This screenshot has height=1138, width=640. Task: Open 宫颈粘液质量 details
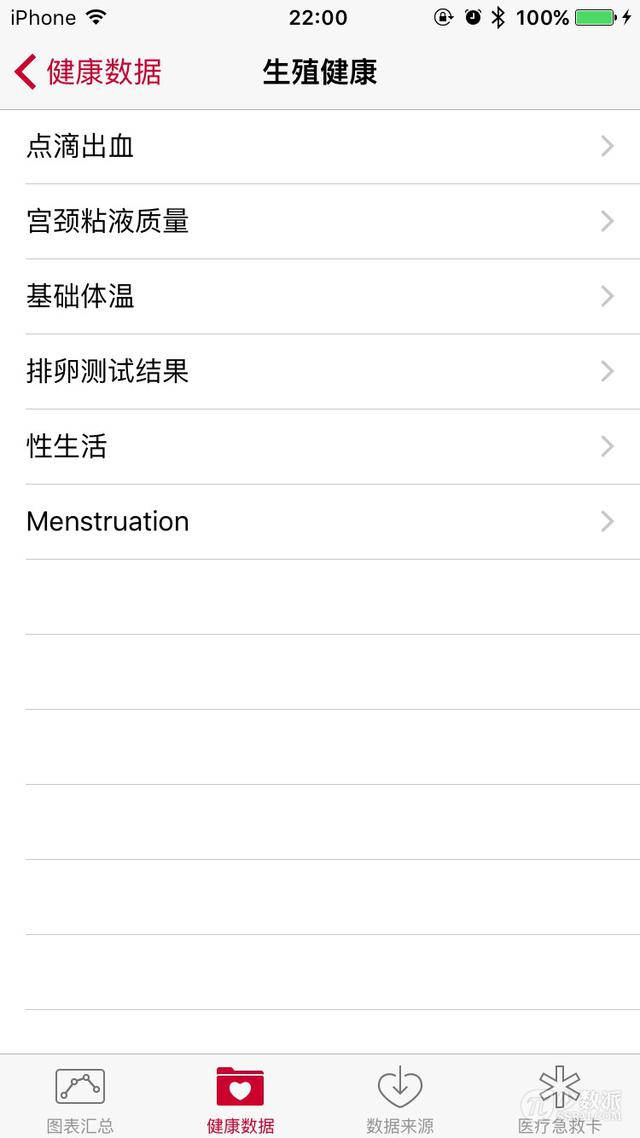[320, 221]
